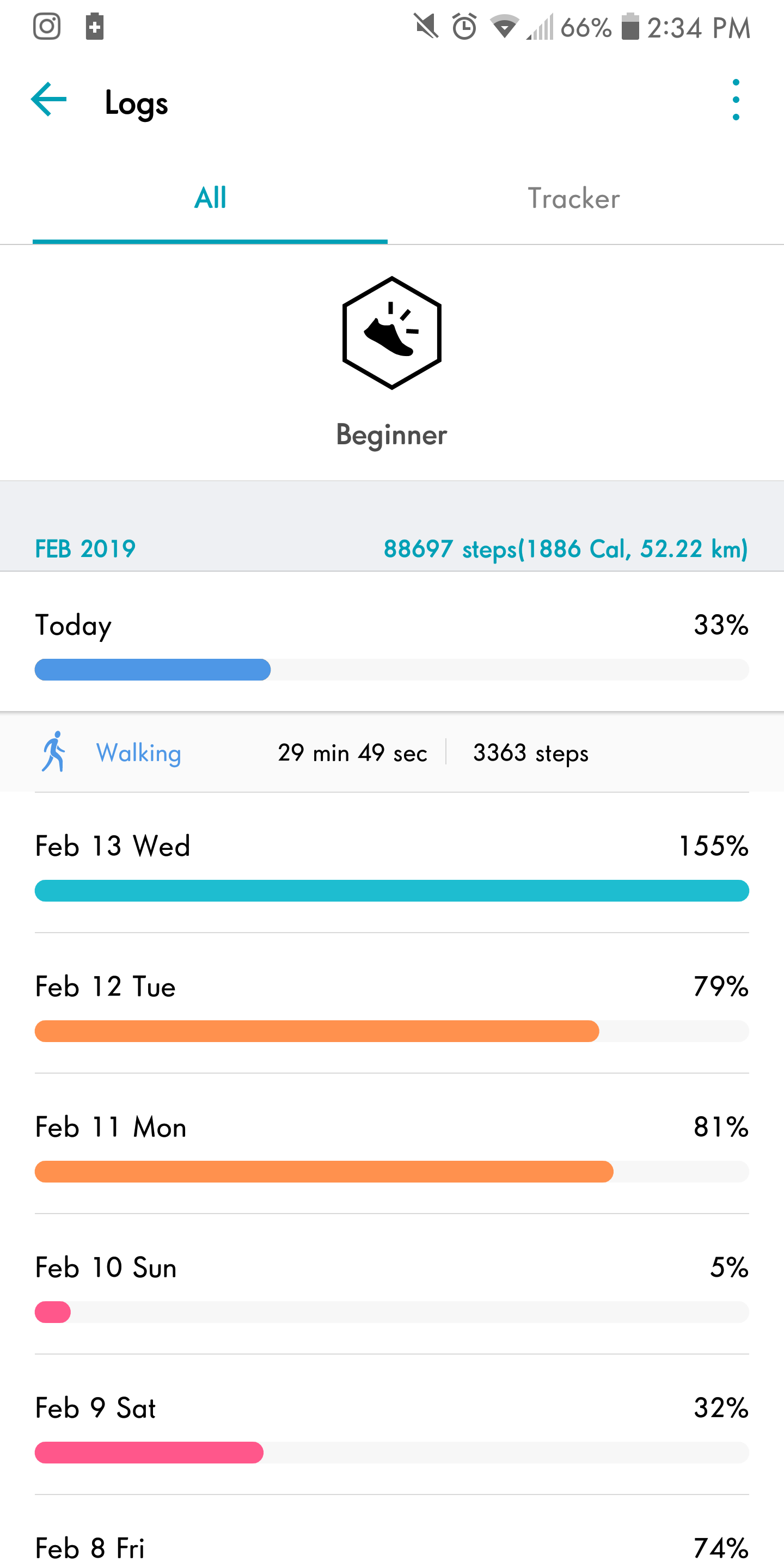View the Feb 9 Sat log
The width and height of the screenshot is (784, 1568).
(x=391, y=1426)
